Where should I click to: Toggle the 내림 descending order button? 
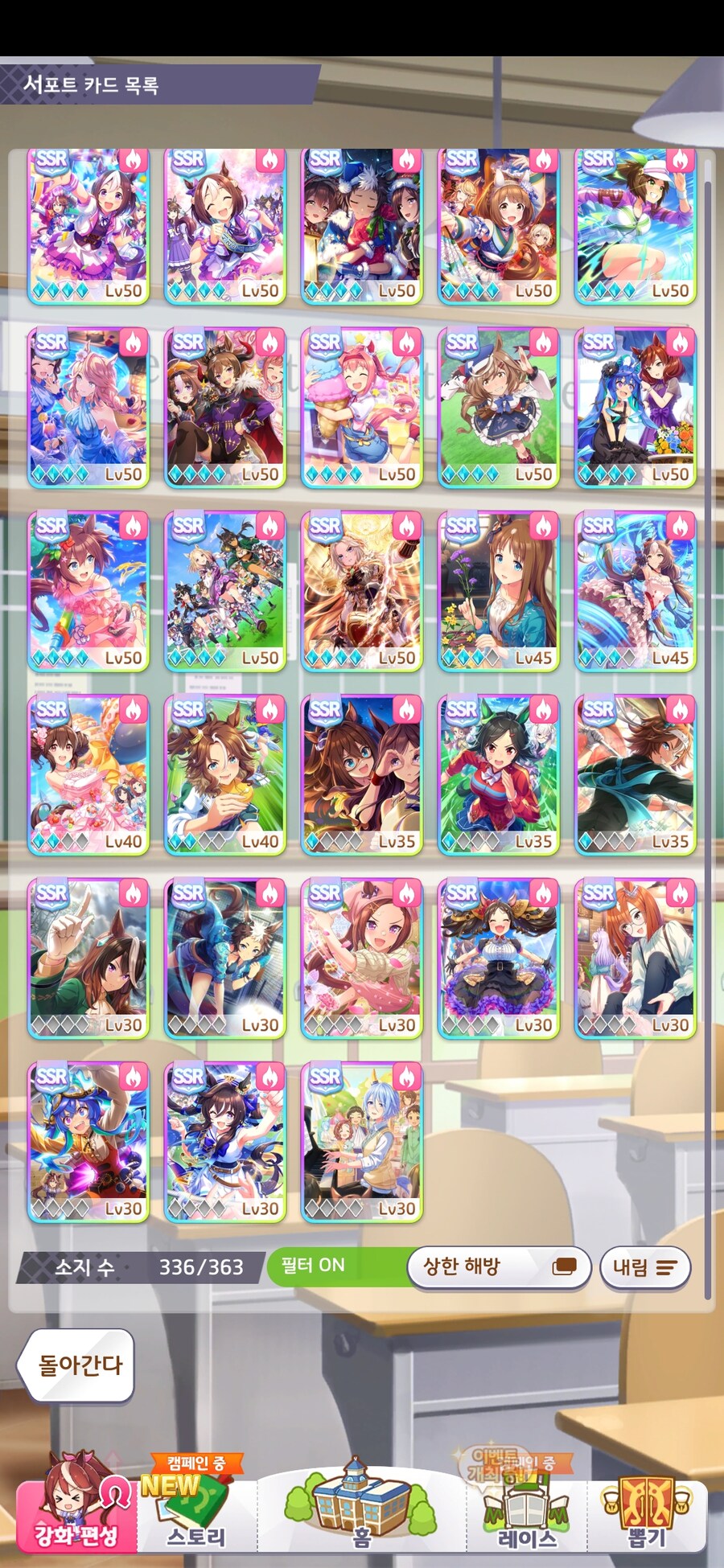coord(644,1268)
